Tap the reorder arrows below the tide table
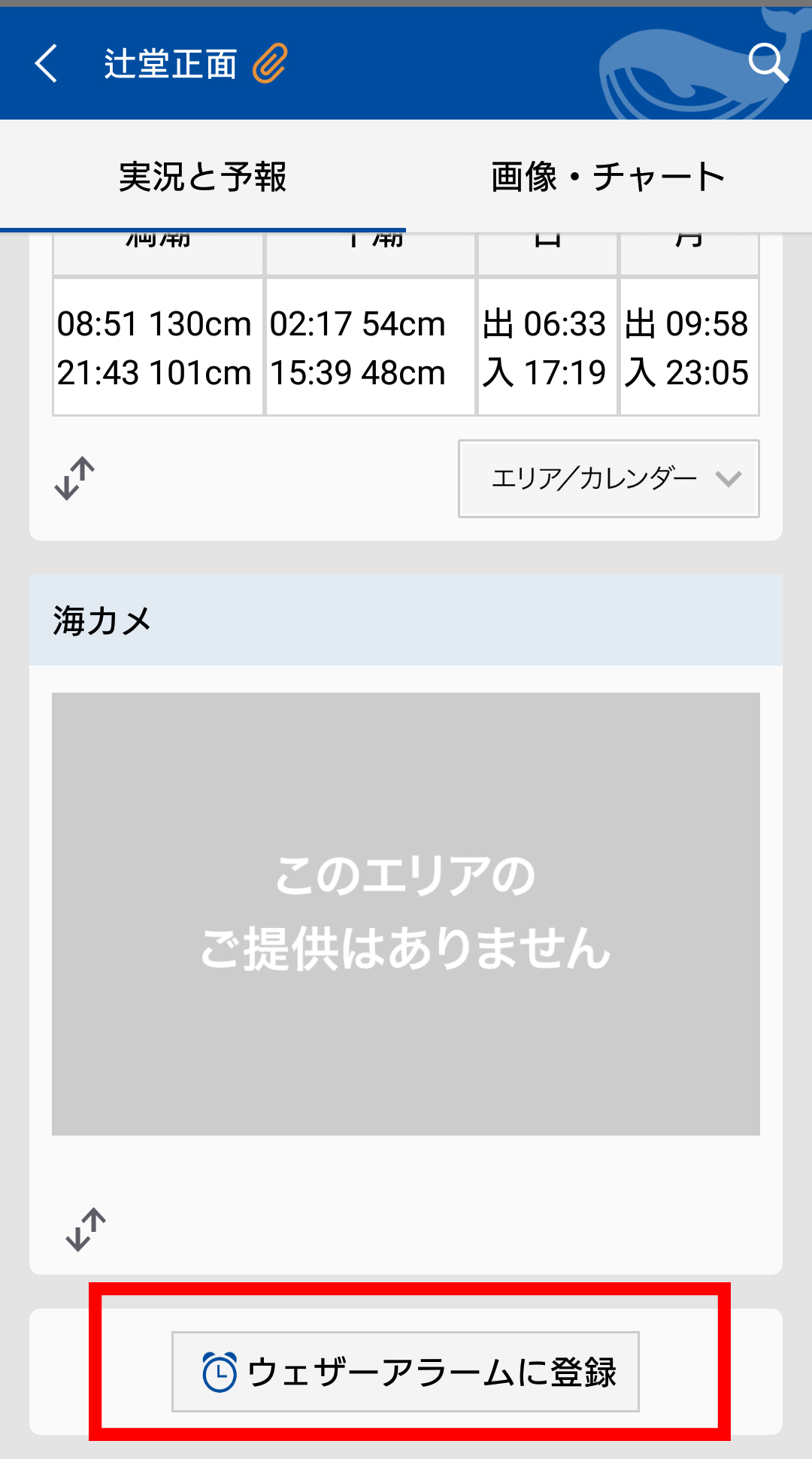 click(75, 478)
